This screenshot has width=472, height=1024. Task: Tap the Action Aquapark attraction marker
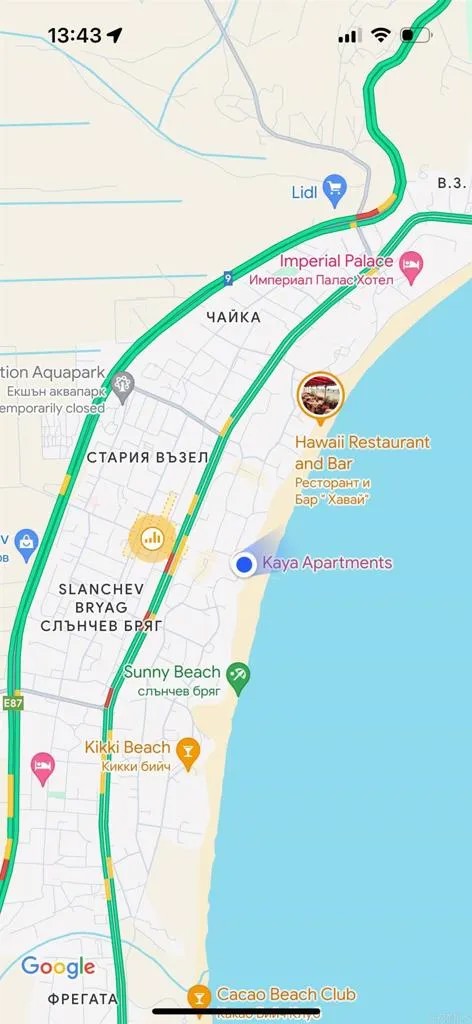point(123,387)
